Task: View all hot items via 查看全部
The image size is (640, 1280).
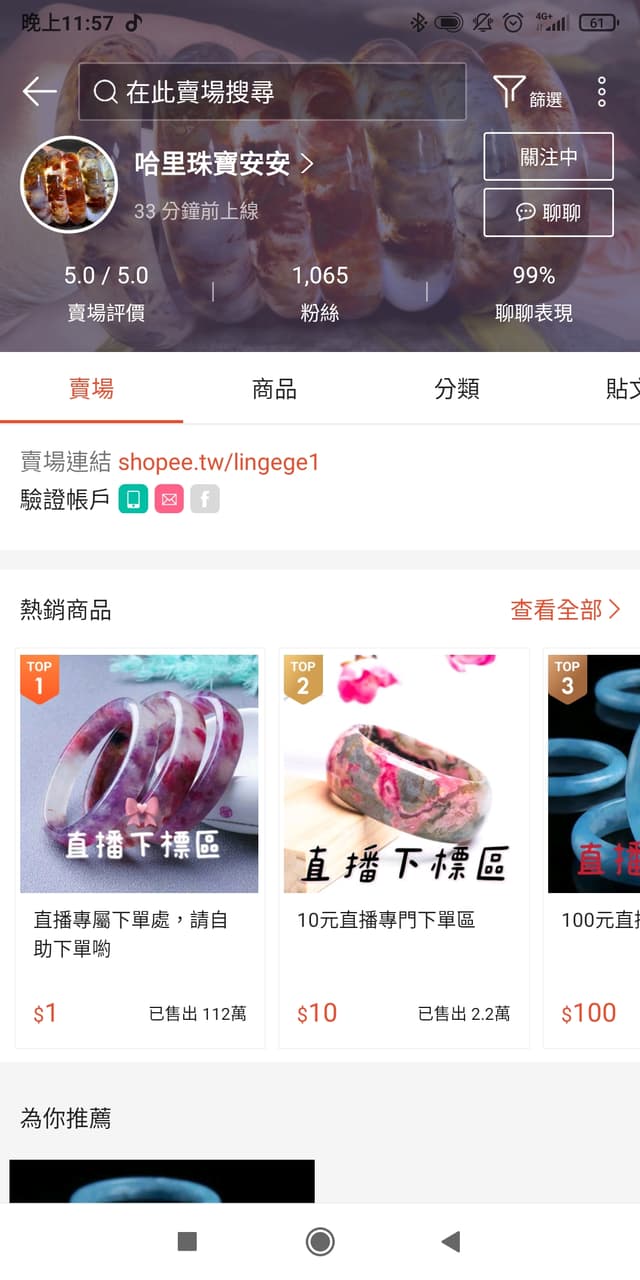Action: pyautogui.click(x=565, y=610)
